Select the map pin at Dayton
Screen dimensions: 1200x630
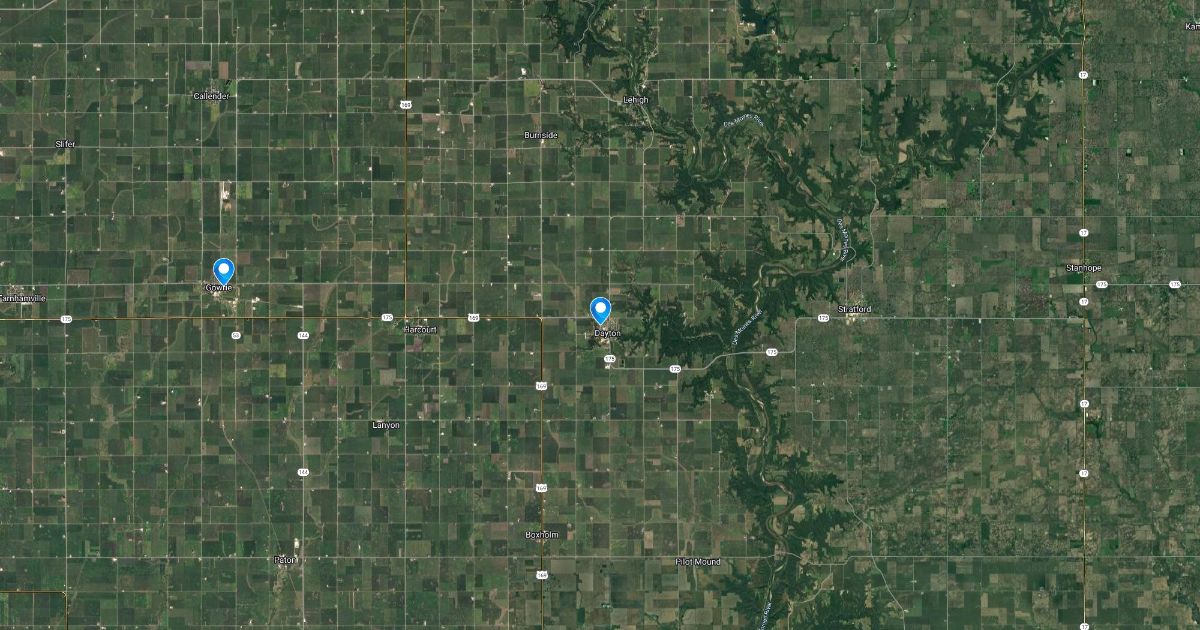pyautogui.click(x=600, y=310)
